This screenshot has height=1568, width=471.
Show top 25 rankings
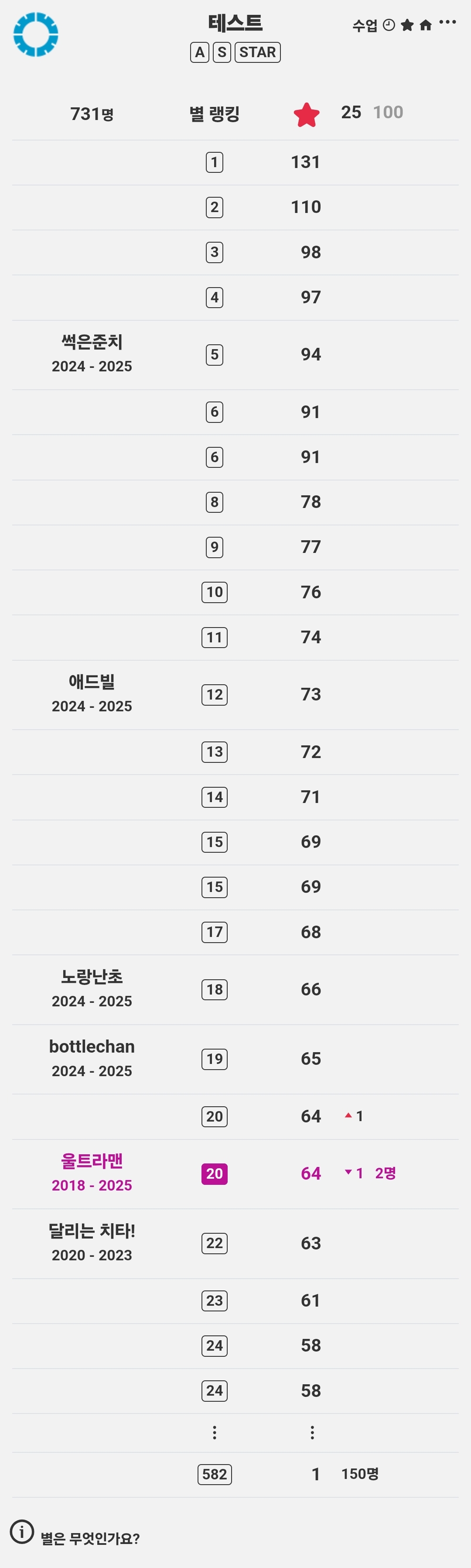[x=351, y=113]
